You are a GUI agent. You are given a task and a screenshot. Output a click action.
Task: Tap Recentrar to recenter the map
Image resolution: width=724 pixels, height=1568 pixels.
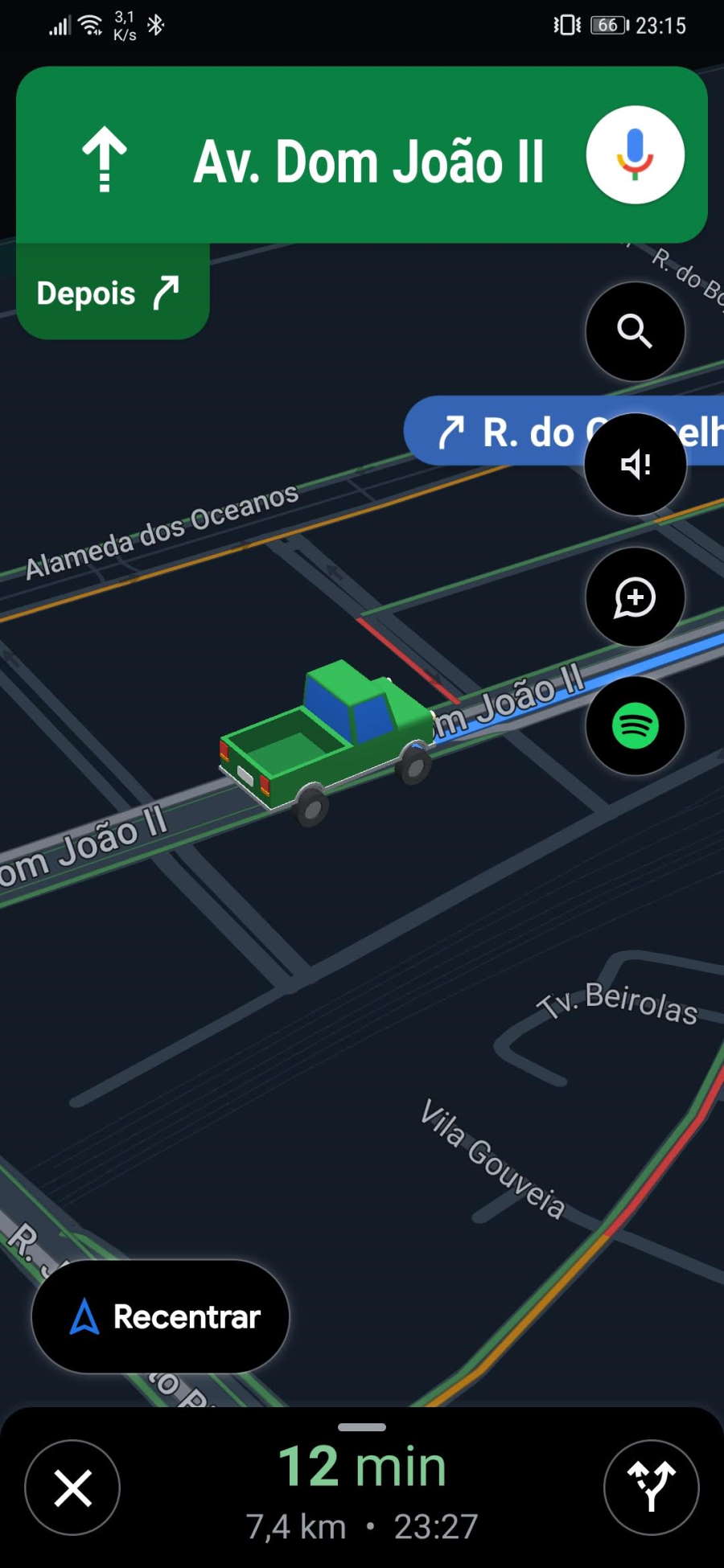pos(161,1317)
